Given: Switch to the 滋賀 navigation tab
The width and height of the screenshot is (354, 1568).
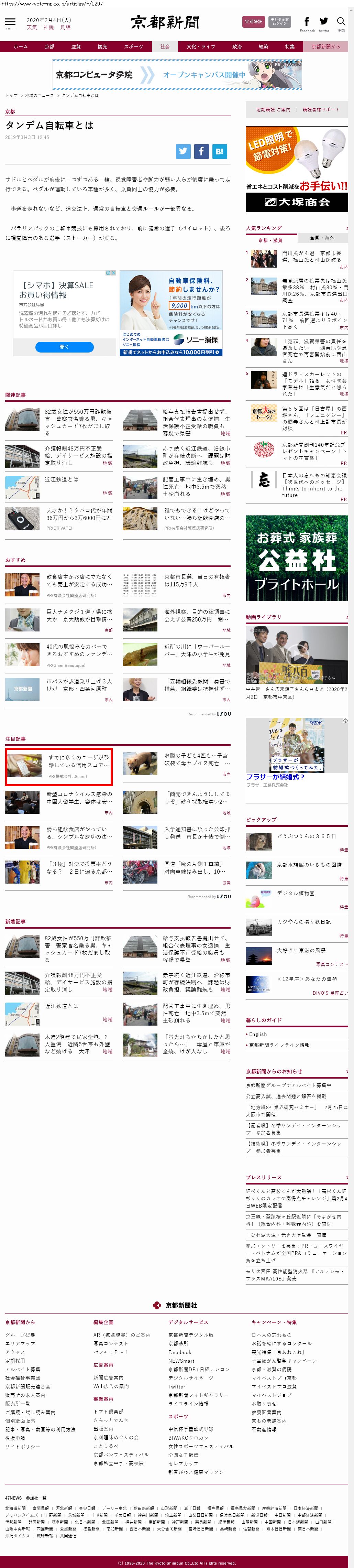Looking at the screenshot, I should point(76,47).
